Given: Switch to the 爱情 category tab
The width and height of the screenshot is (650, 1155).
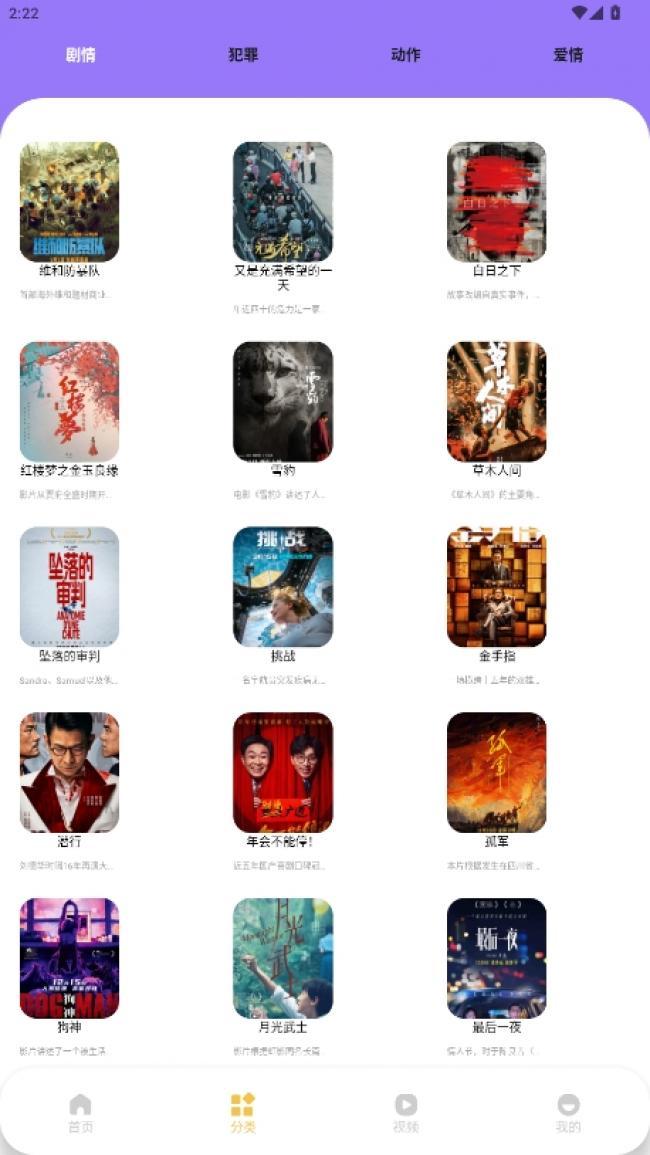Looking at the screenshot, I should [x=568, y=55].
